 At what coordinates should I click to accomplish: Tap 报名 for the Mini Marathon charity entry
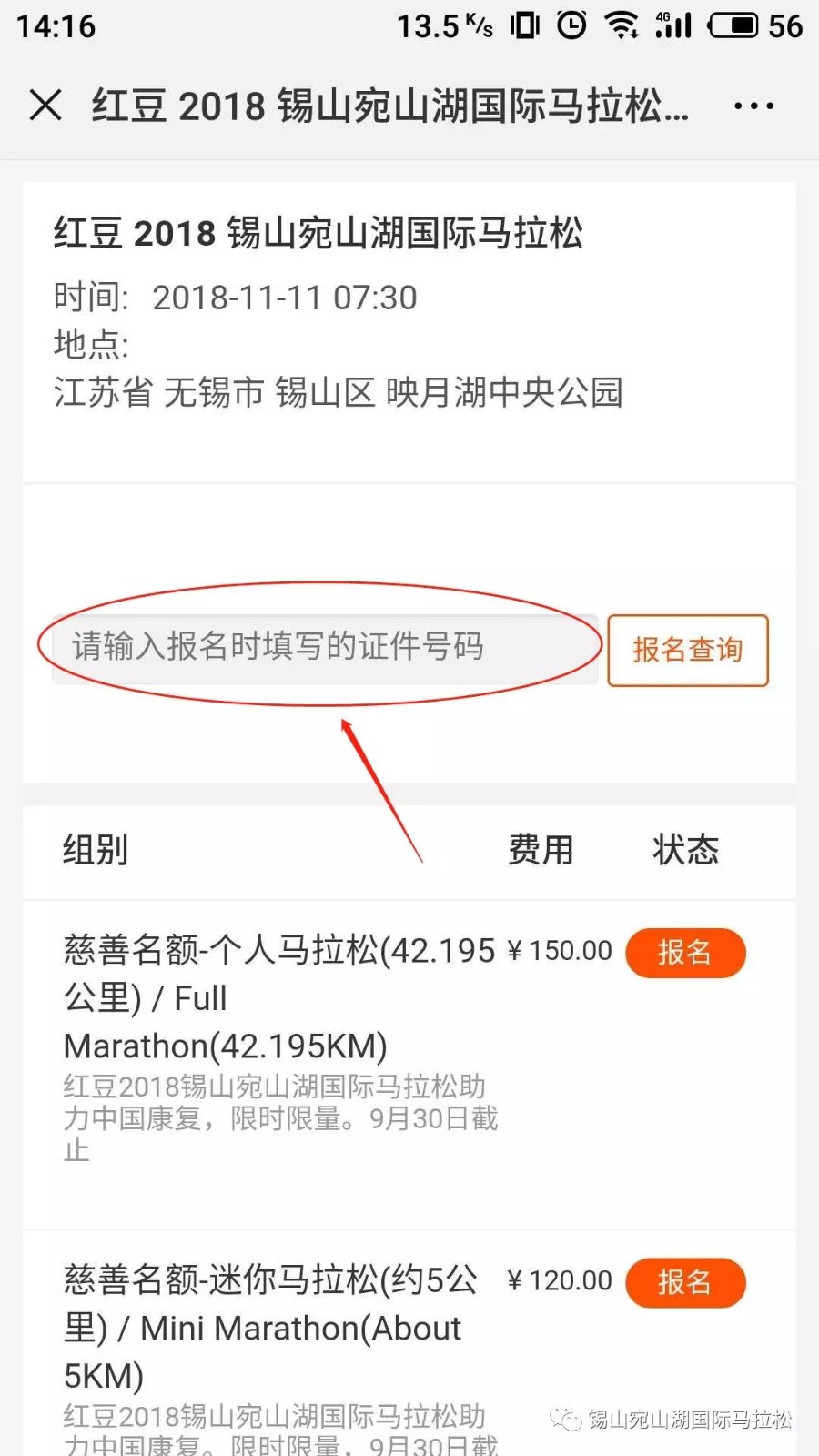pyautogui.click(x=685, y=1282)
